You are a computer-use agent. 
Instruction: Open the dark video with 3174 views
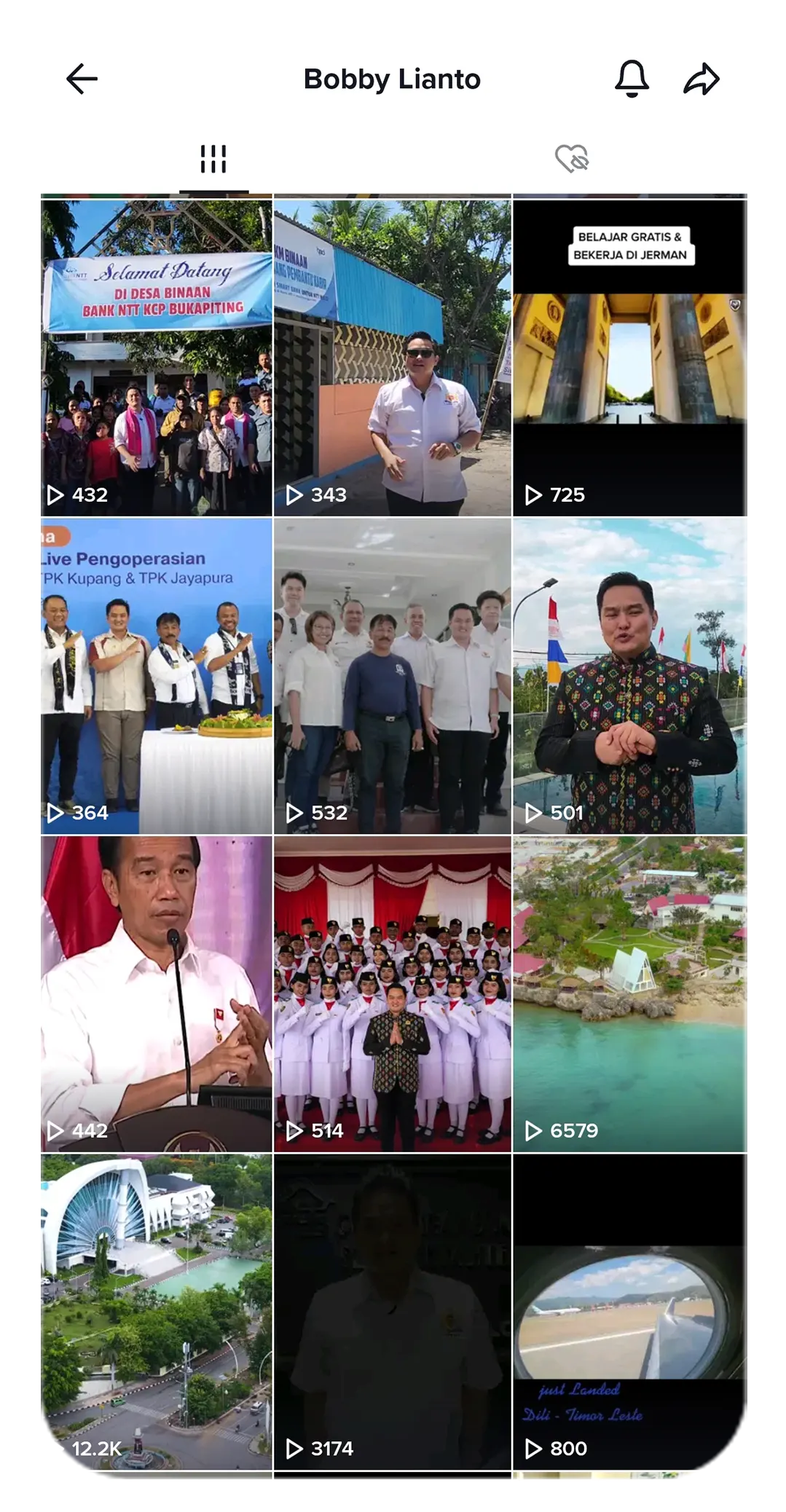pyautogui.click(x=393, y=1311)
